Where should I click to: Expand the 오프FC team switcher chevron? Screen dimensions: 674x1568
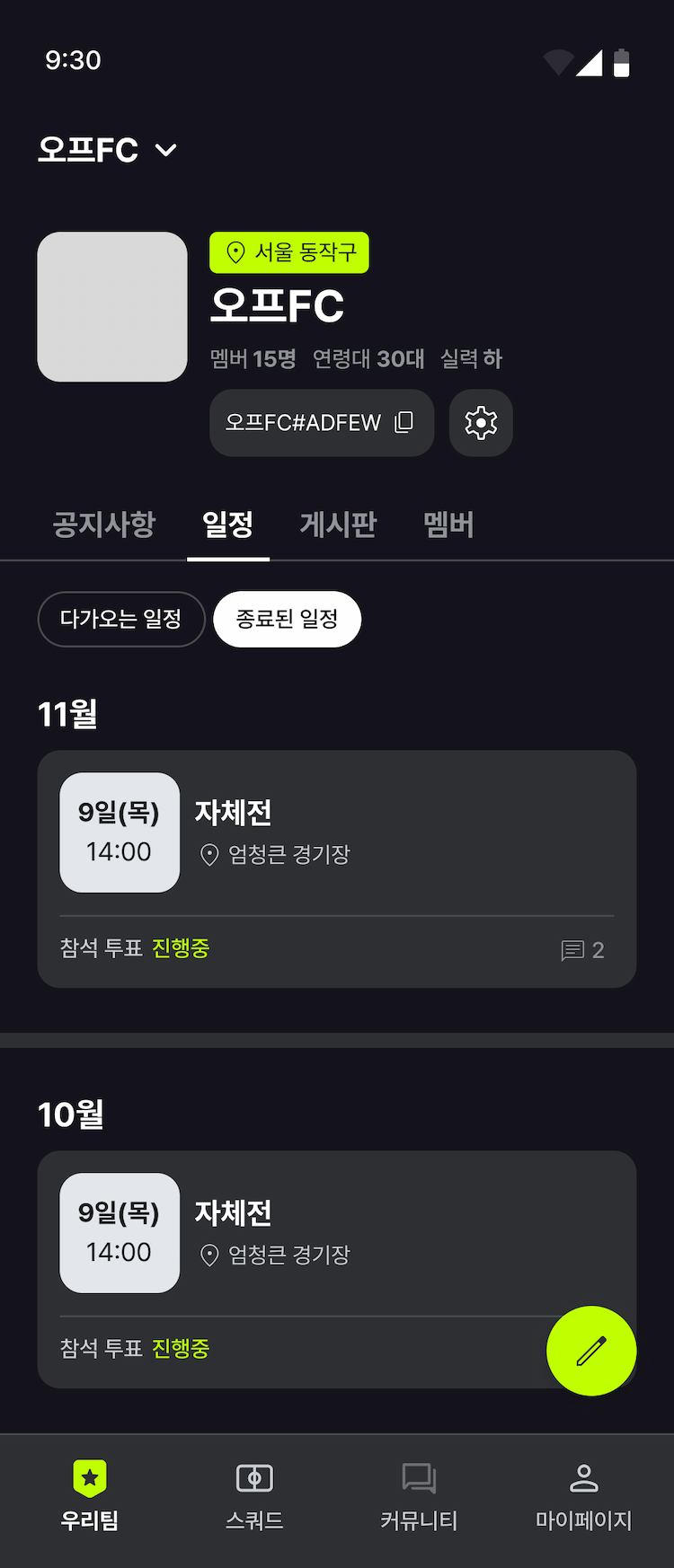(x=165, y=150)
